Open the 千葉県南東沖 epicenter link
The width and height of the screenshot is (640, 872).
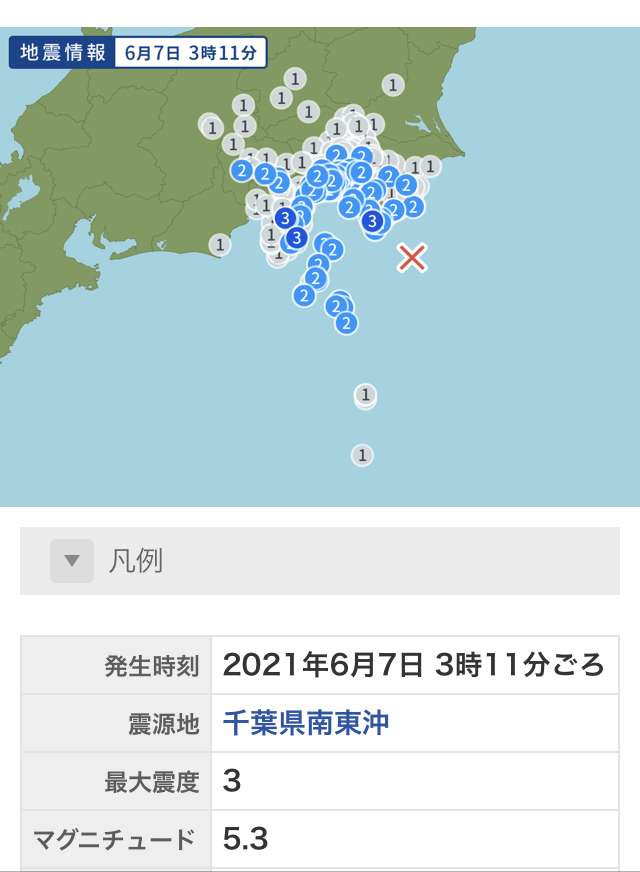(306, 723)
